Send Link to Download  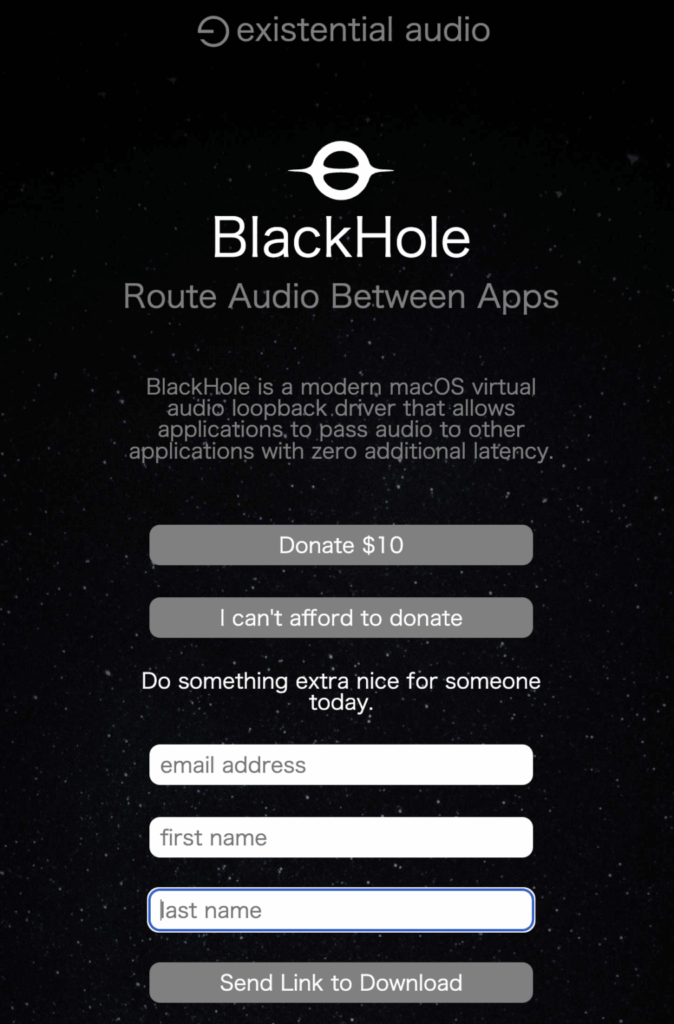click(x=341, y=983)
